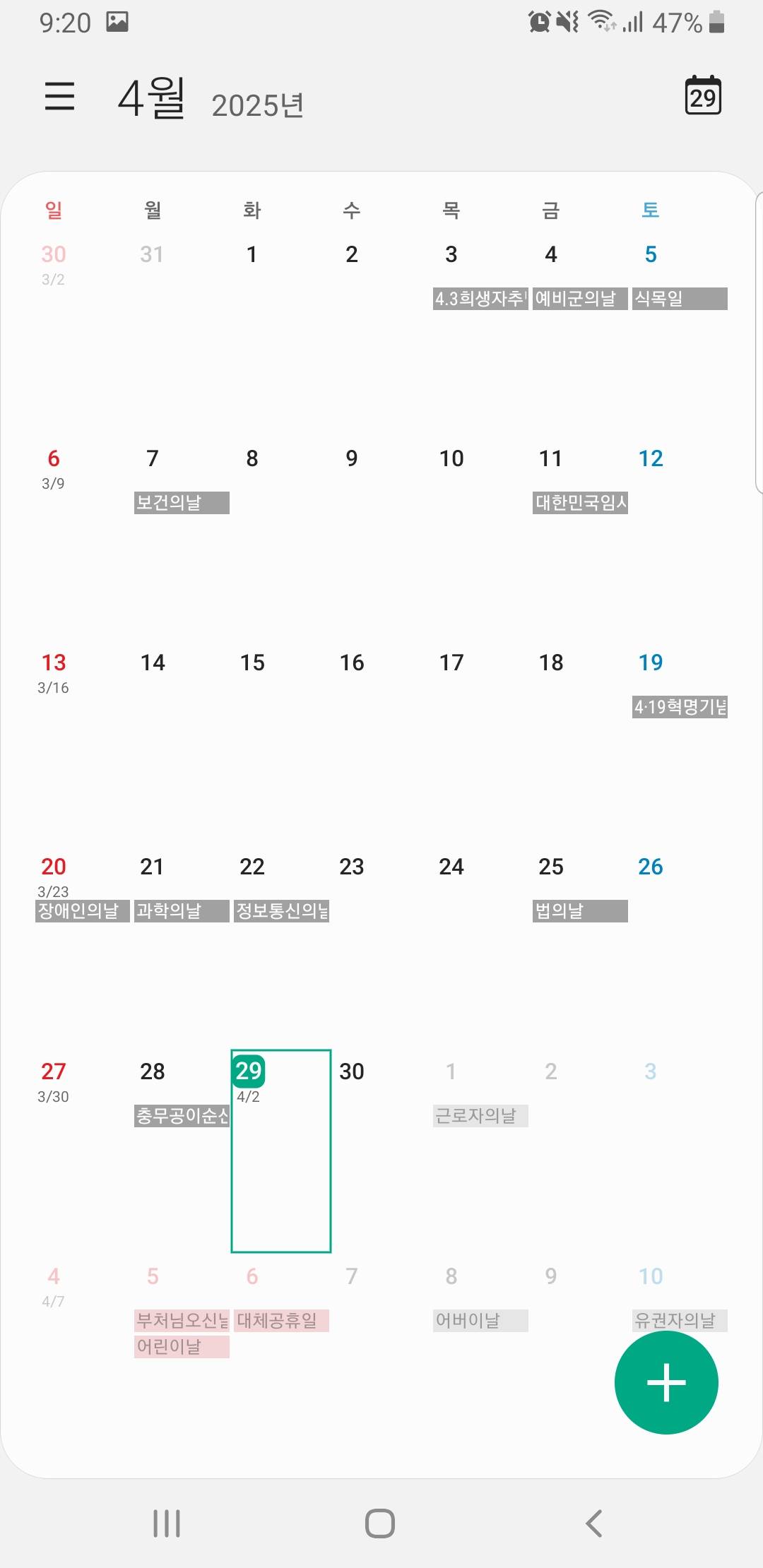This screenshot has width=763, height=1568.
Task: Open recent apps from the navigation bar
Action: [x=167, y=1523]
